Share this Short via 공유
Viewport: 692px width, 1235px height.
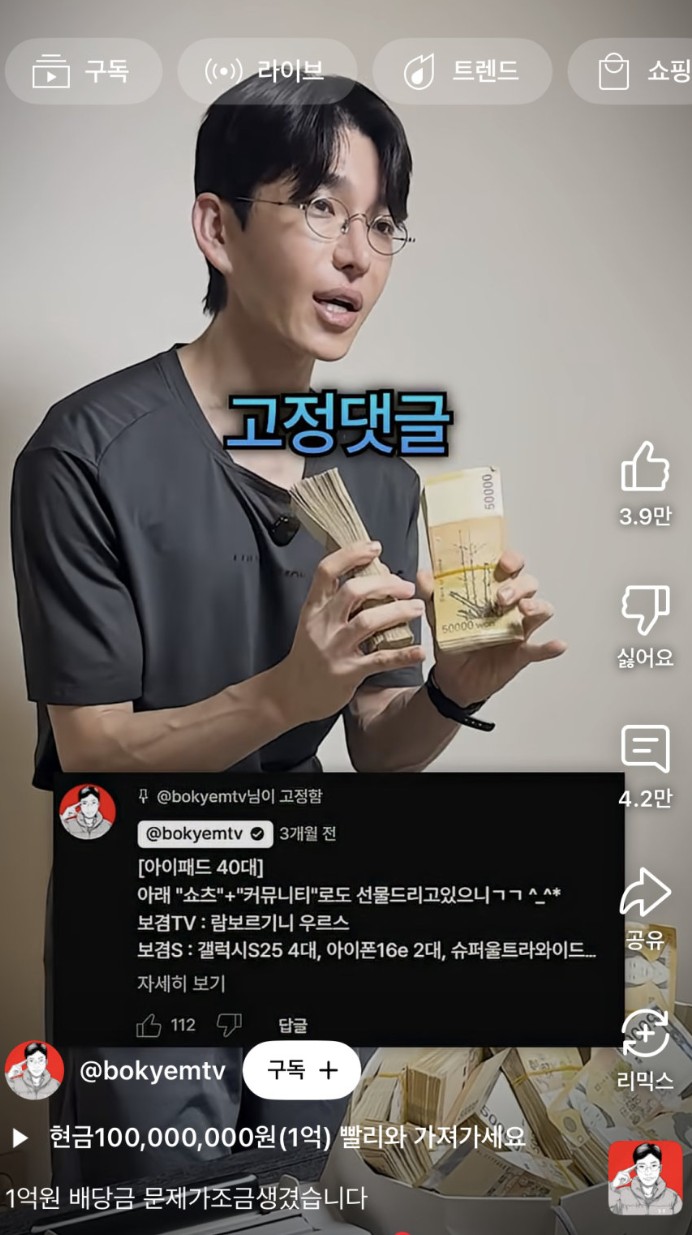click(645, 893)
